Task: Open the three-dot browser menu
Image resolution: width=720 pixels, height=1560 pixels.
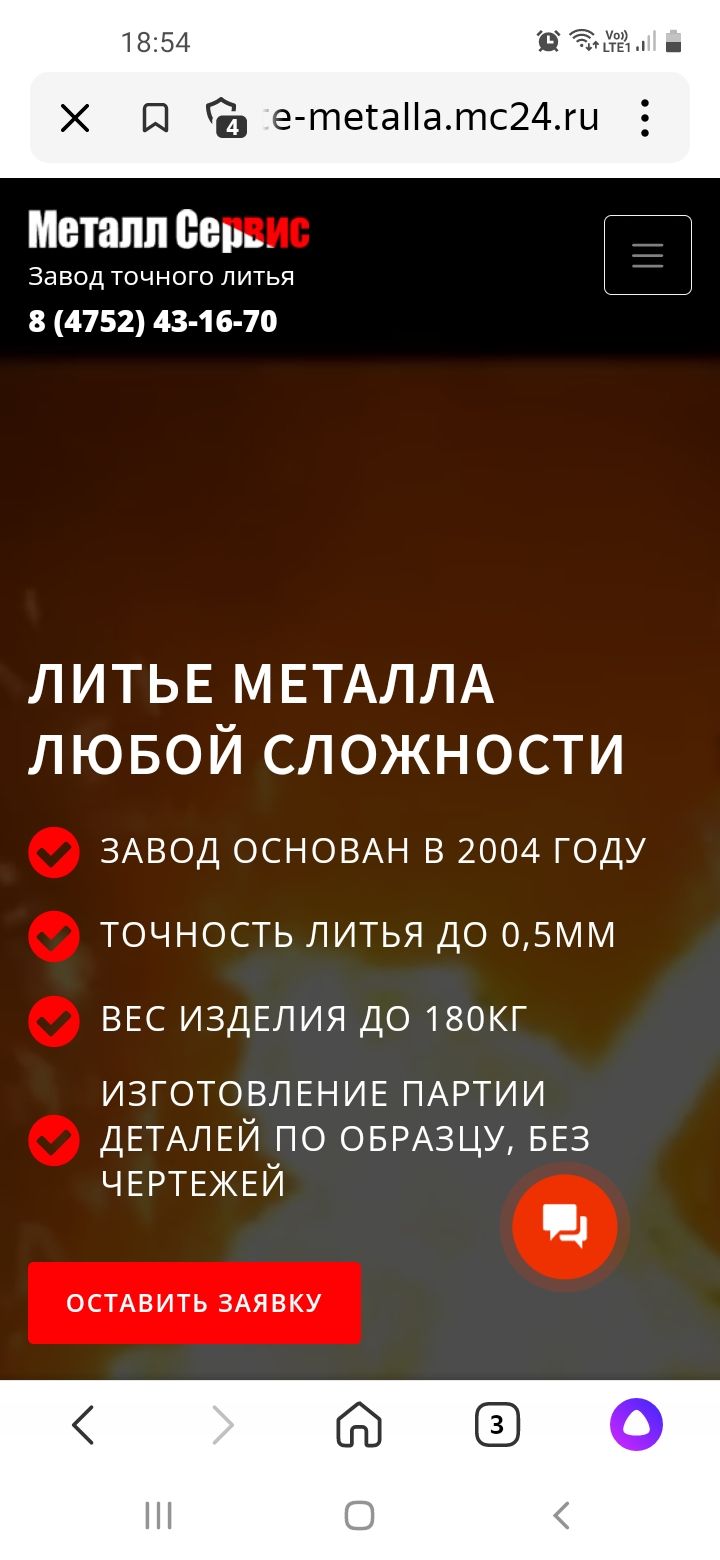Action: pyautogui.click(x=644, y=117)
